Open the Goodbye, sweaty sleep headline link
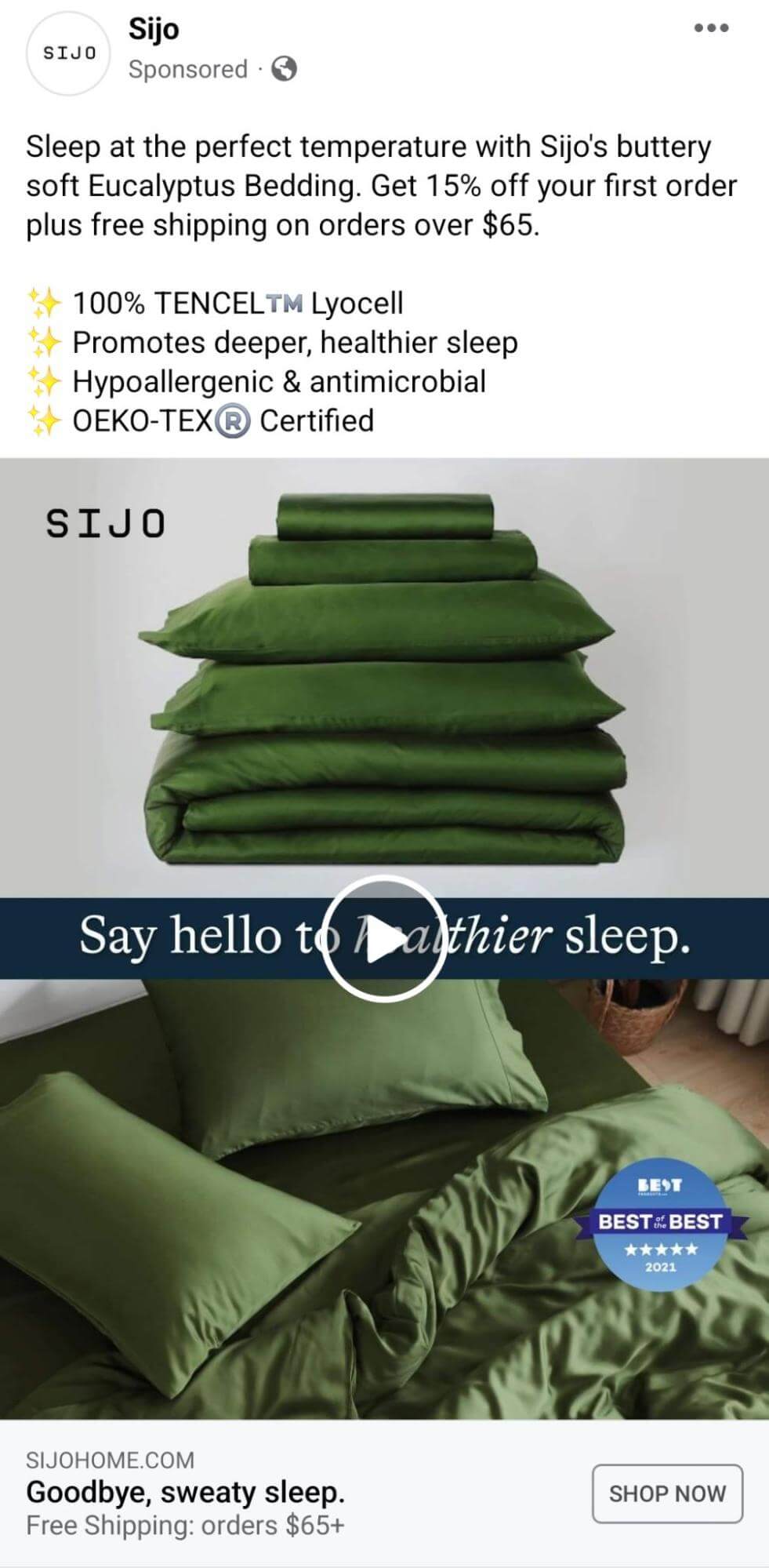The width and height of the screenshot is (769, 1568). [186, 1492]
